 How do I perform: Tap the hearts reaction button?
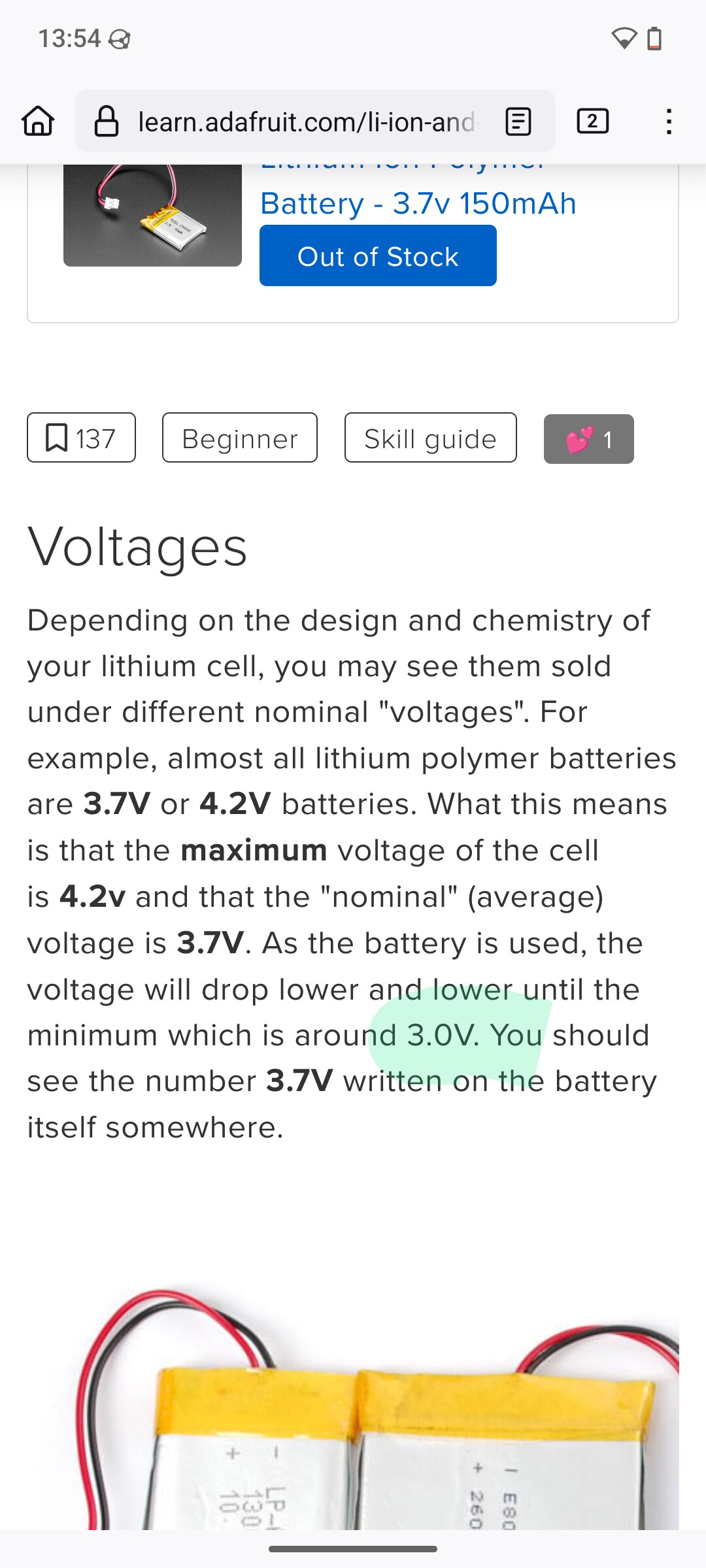(588, 439)
